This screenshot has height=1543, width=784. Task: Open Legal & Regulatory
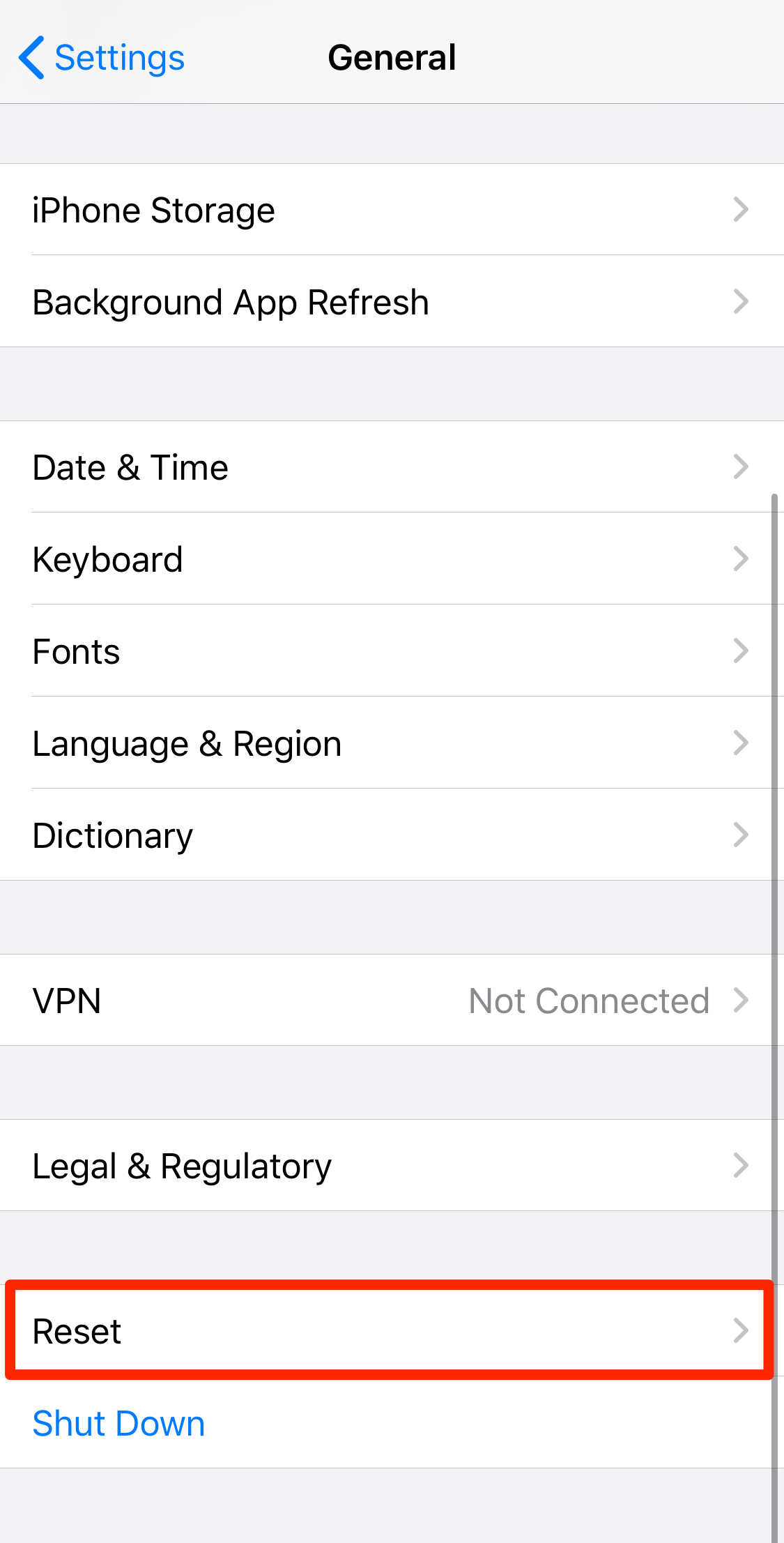click(x=390, y=1166)
